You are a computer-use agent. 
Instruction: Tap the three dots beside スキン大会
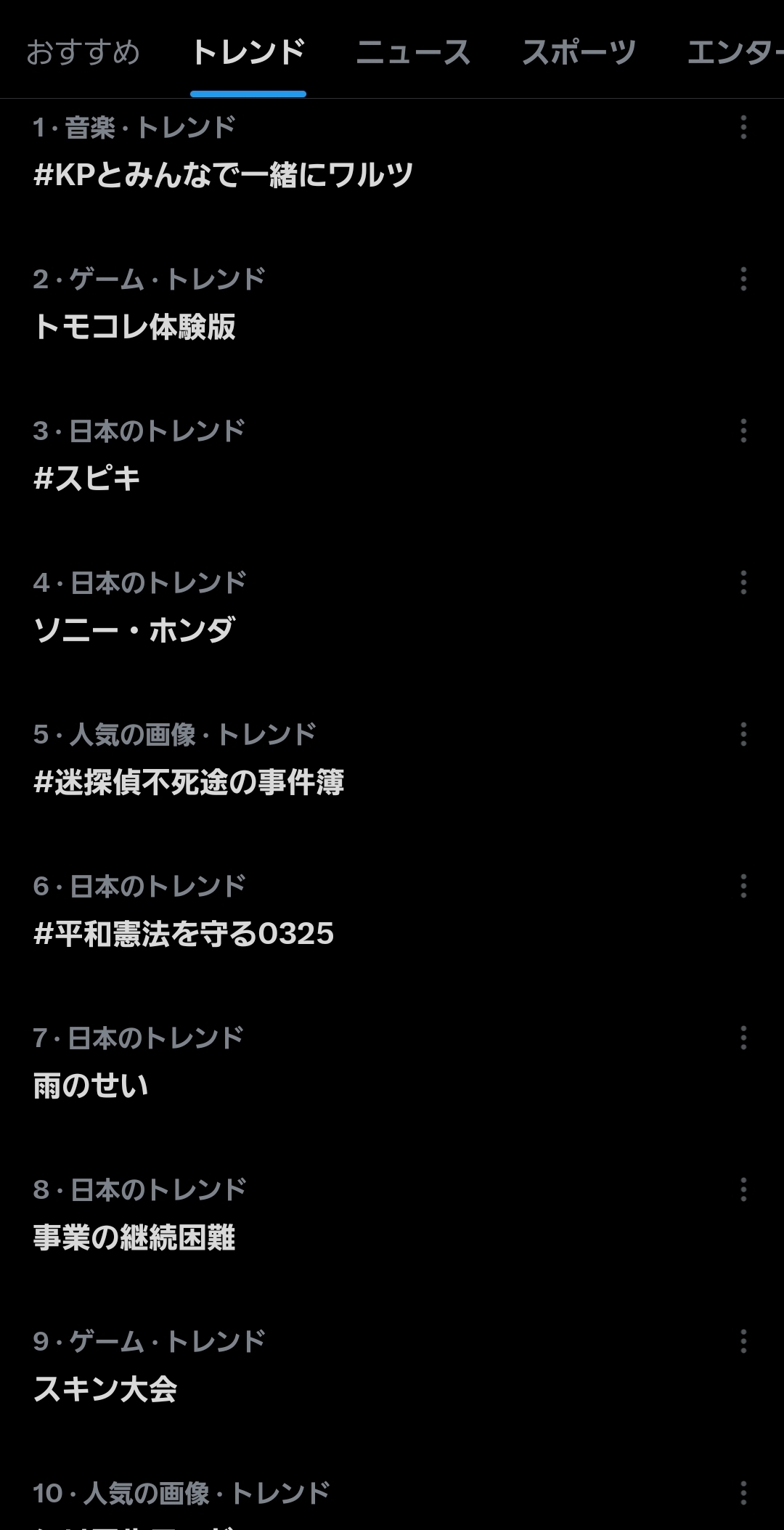(x=743, y=1341)
